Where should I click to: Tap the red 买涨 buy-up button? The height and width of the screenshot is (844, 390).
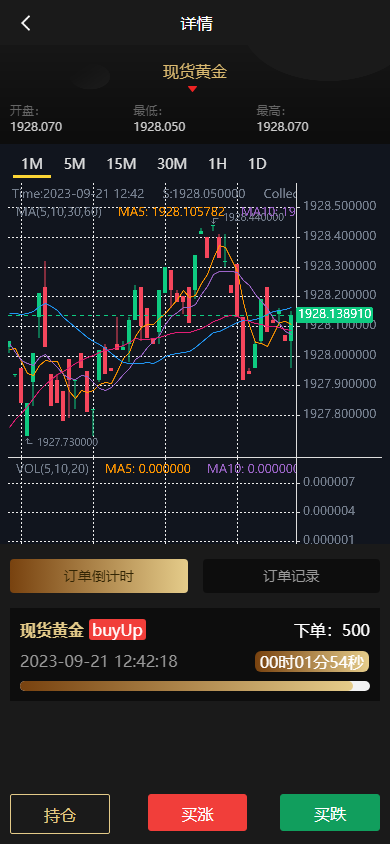click(197, 814)
